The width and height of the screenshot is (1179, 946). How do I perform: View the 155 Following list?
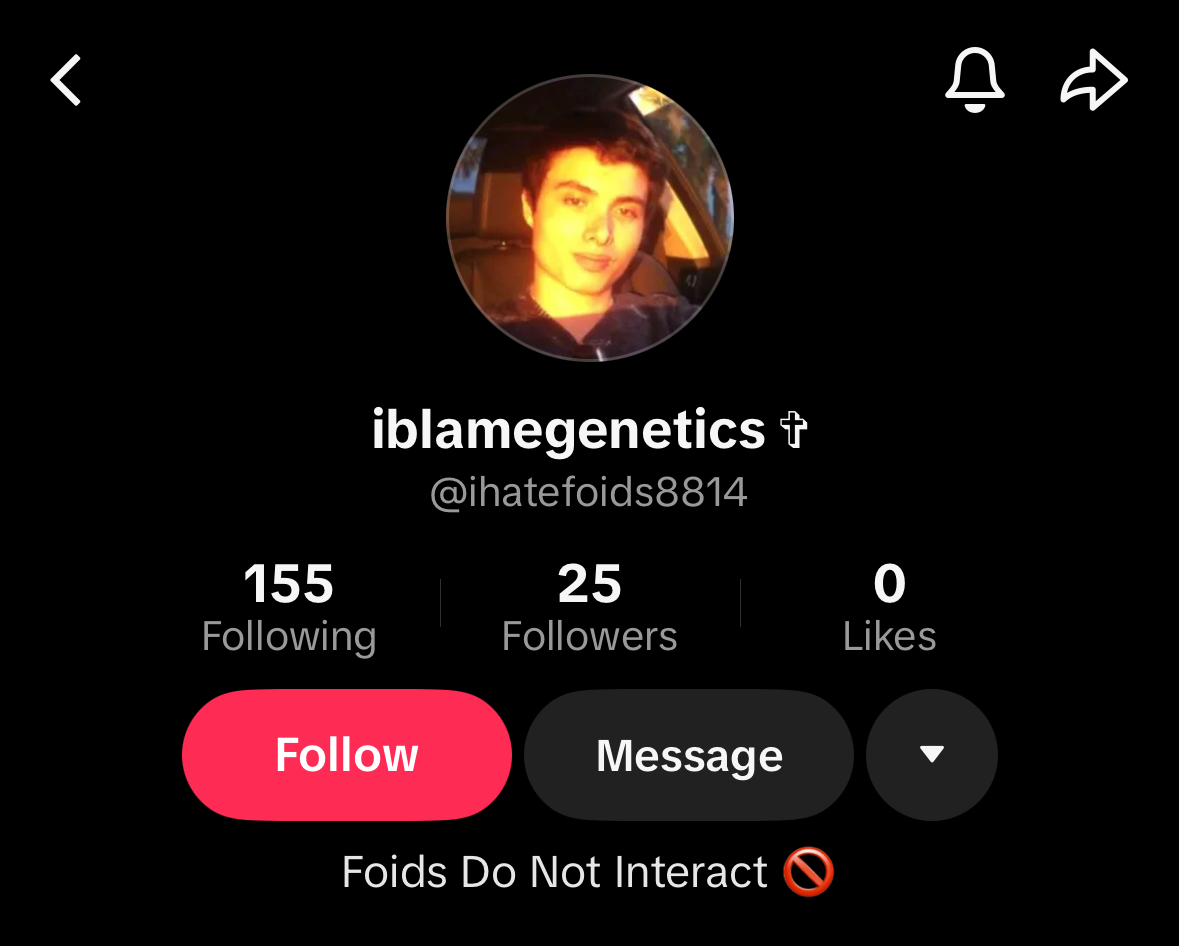[x=289, y=606]
